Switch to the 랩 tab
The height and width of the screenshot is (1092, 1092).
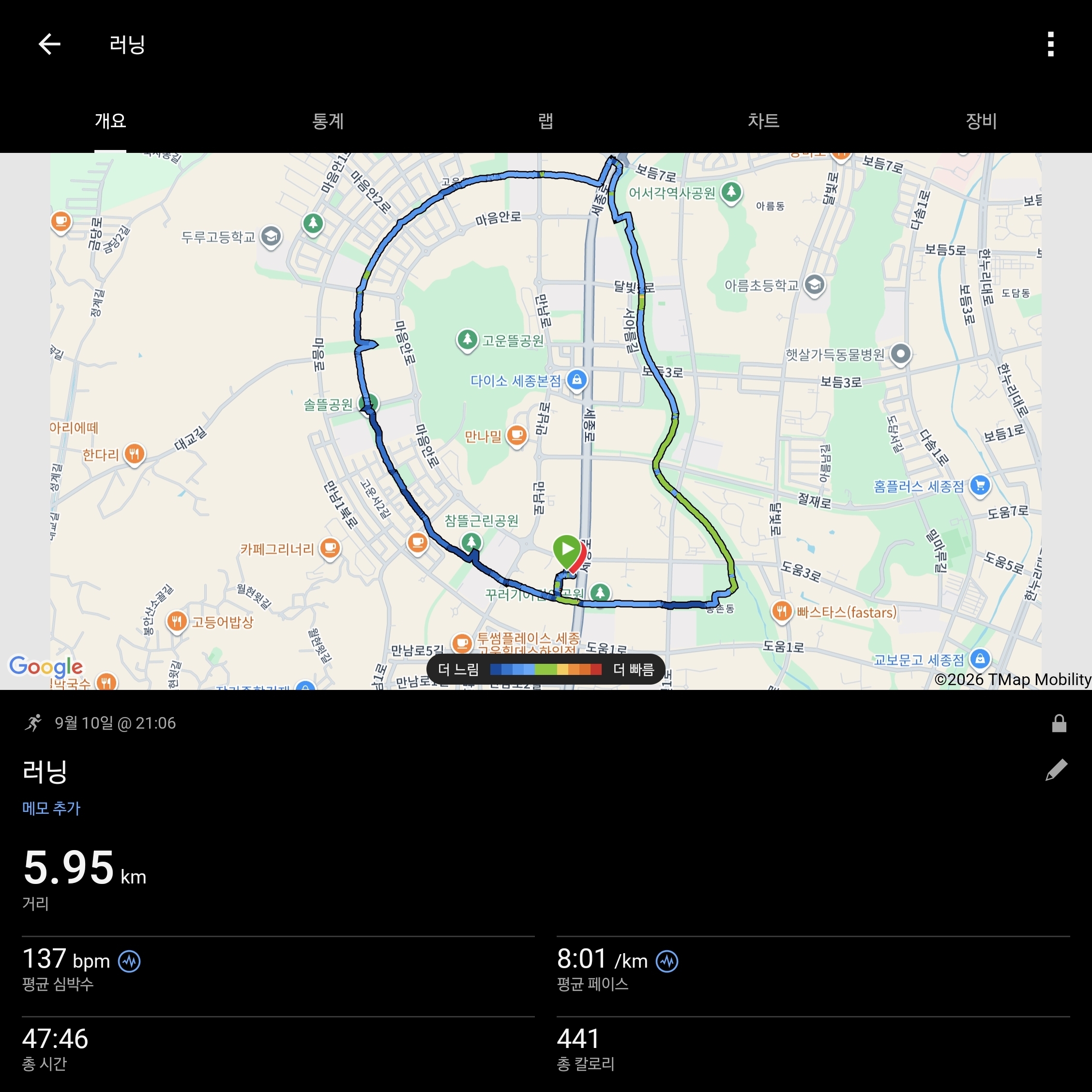pyautogui.click(x=546, y=120)
